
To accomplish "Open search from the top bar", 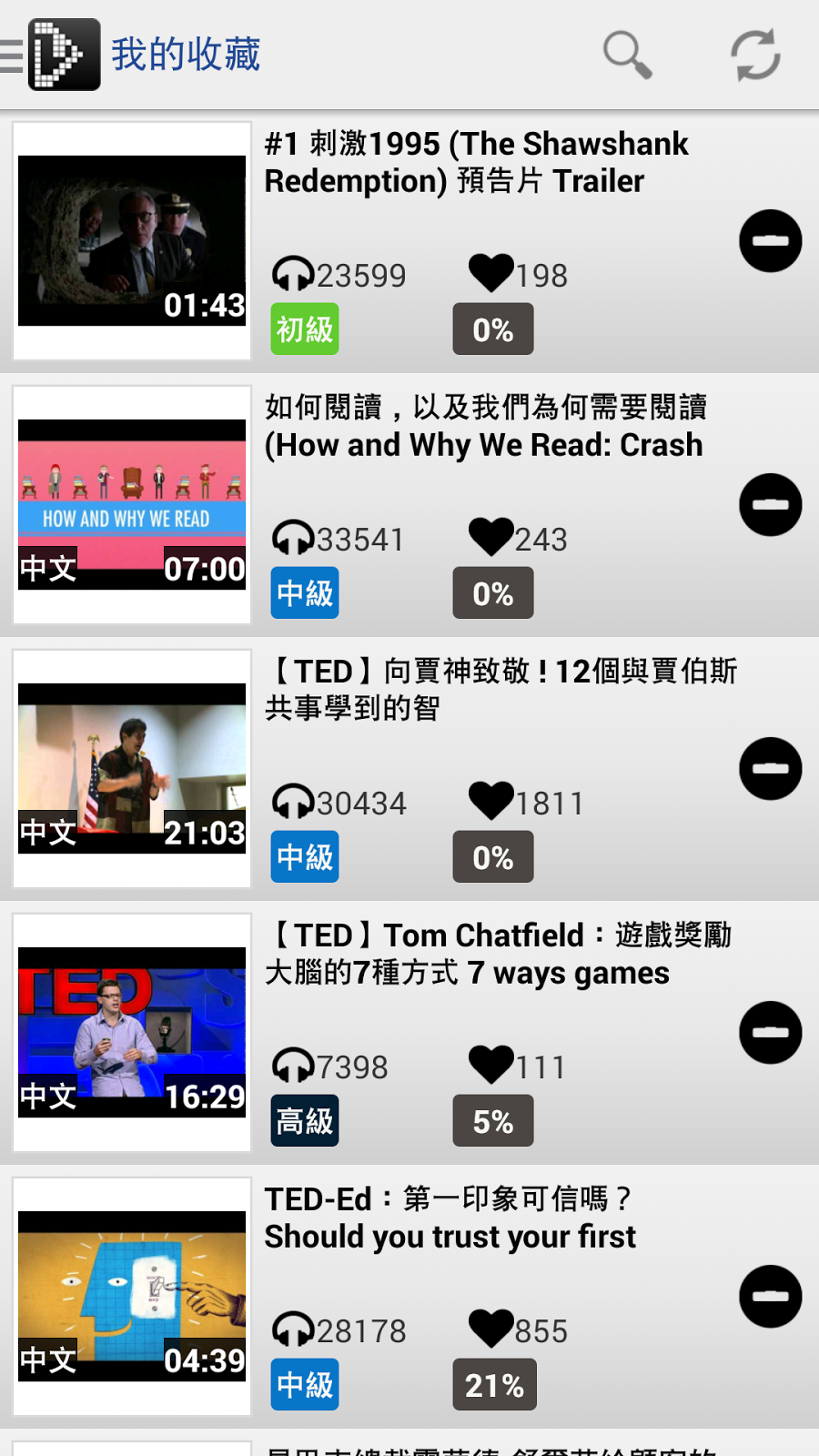I will [627, 55].
